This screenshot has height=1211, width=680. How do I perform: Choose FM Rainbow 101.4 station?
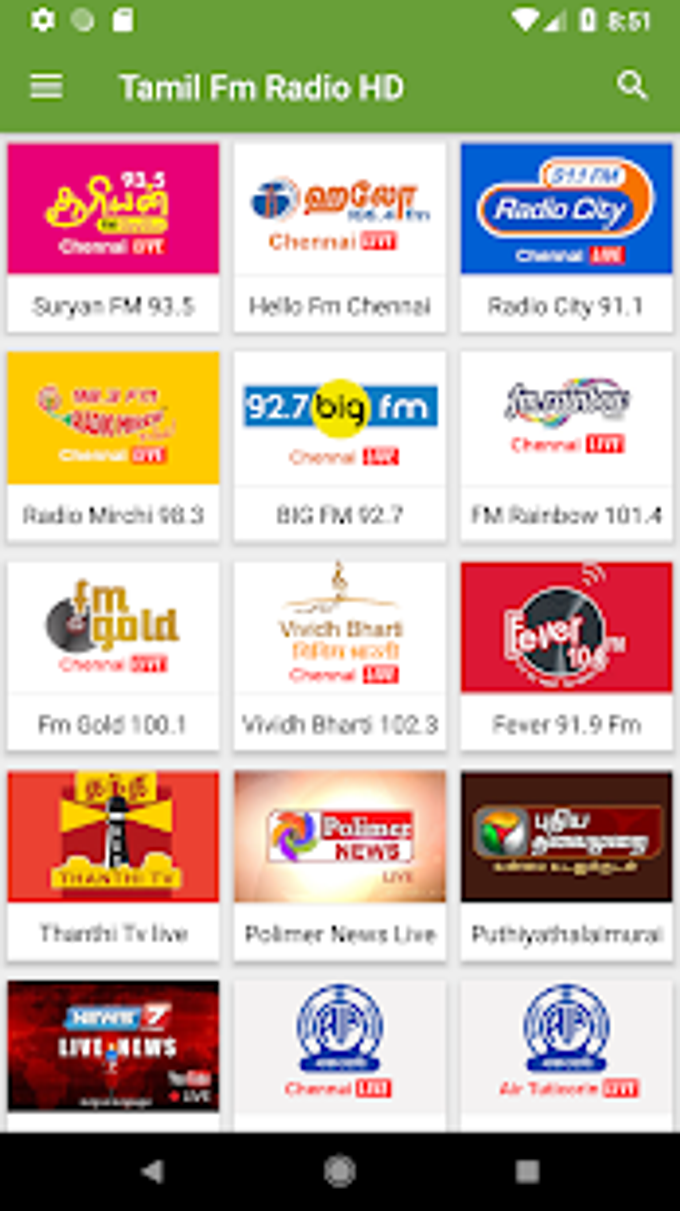pyautogui.click(x=566, y=446)
